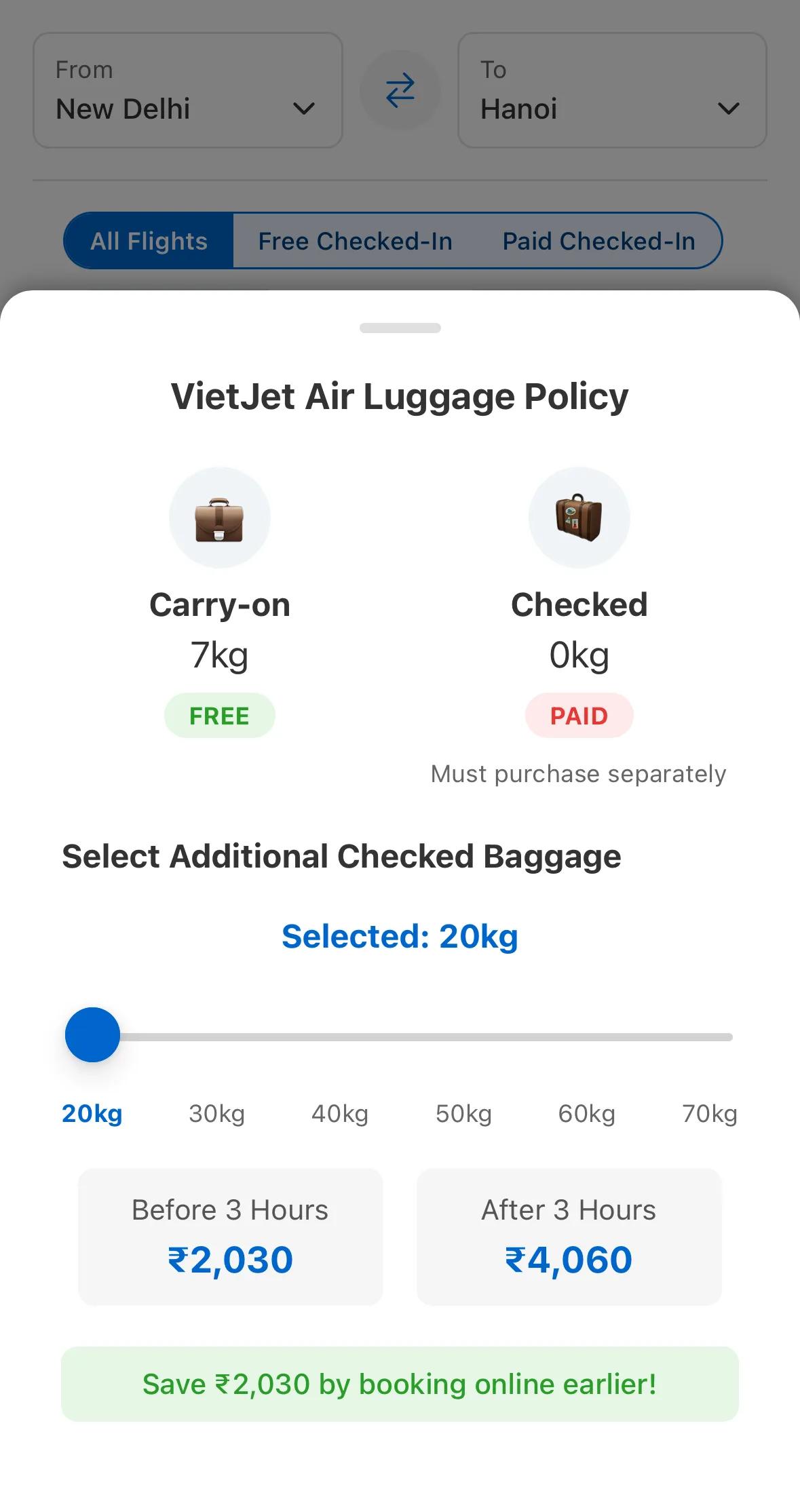Switch to Free Checked-In flights

coord(355,241)
